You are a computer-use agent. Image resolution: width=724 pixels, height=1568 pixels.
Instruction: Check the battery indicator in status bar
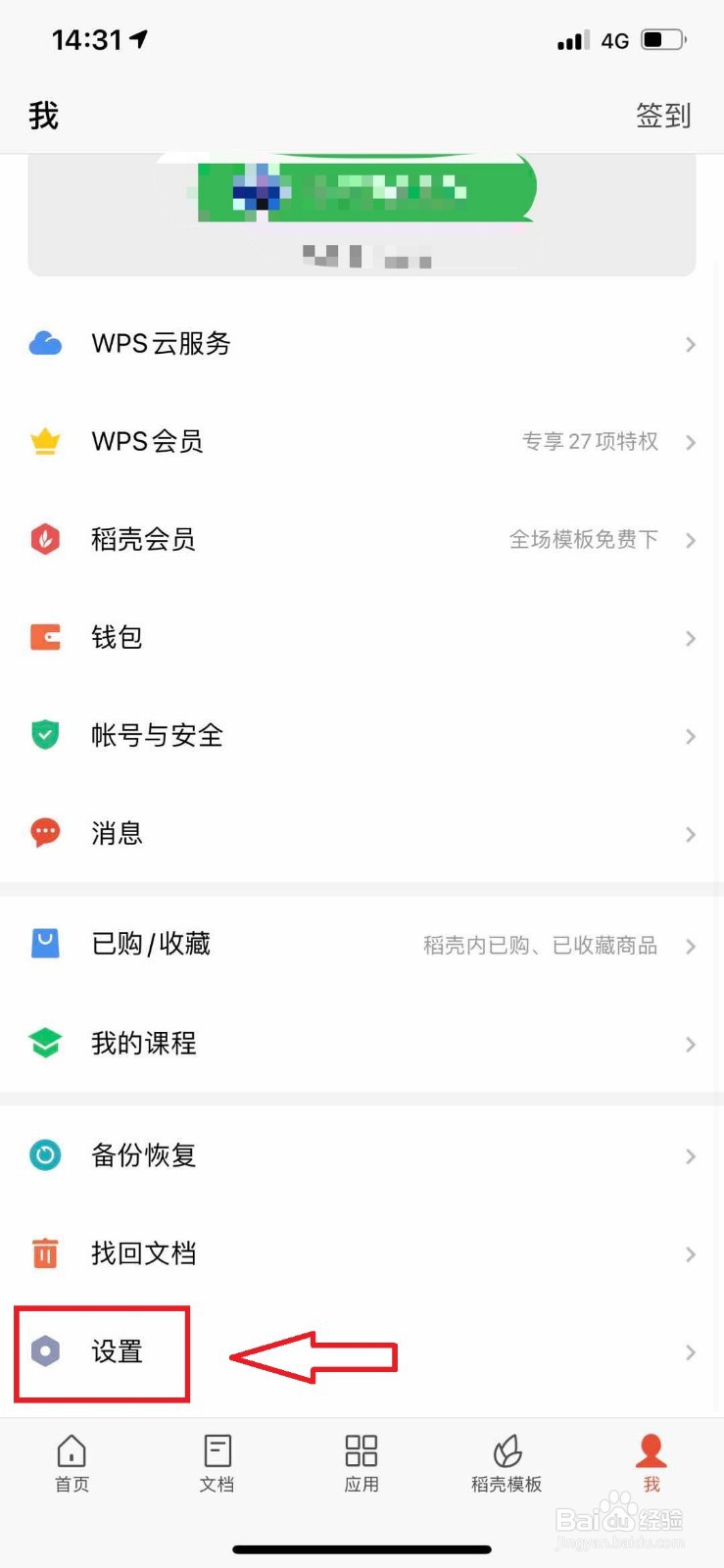[x=659, y=39]
